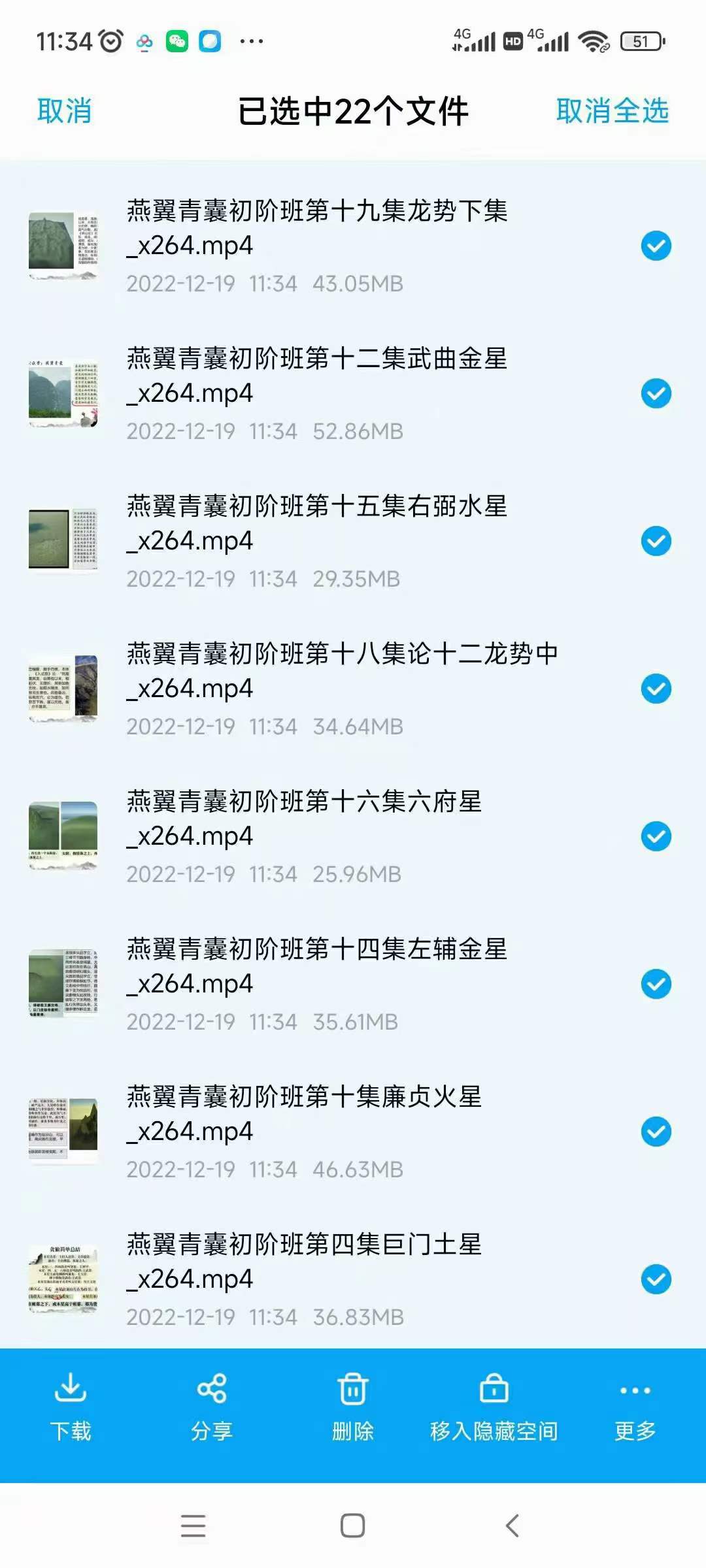Tap the ellipsis menu in status bar
Viewport: 706px width, 1568px height.
(x=248, y=41)
